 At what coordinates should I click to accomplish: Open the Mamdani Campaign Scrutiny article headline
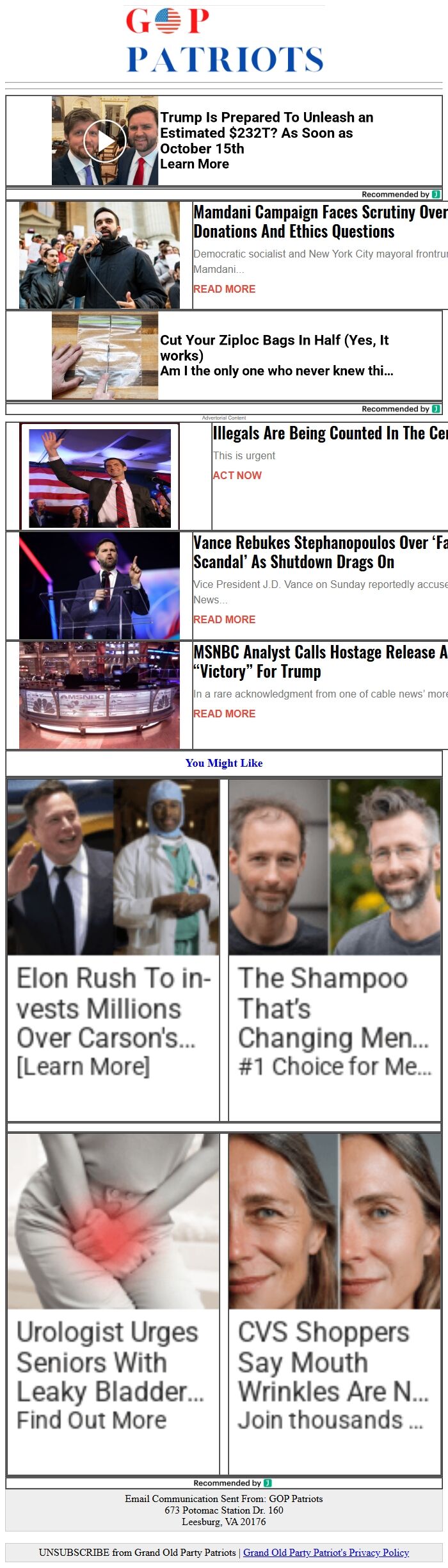(319, 222)
